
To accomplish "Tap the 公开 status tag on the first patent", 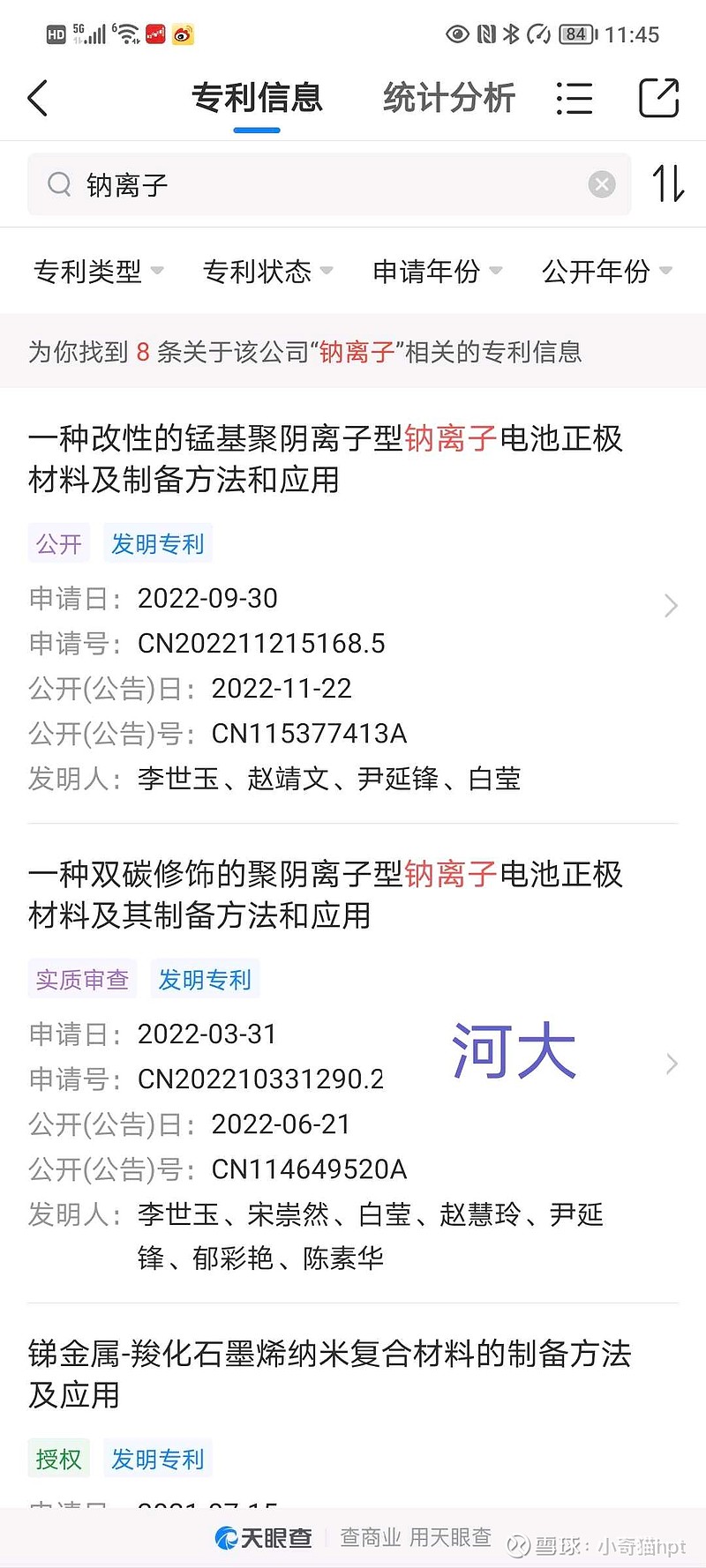I will pyautogui.click(x=58, y=543).
